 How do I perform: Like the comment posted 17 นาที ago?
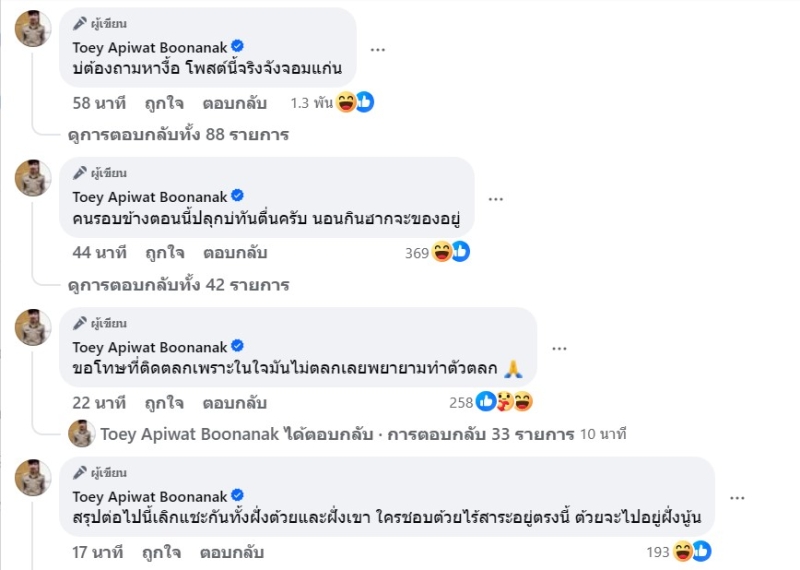click(164, 551)
